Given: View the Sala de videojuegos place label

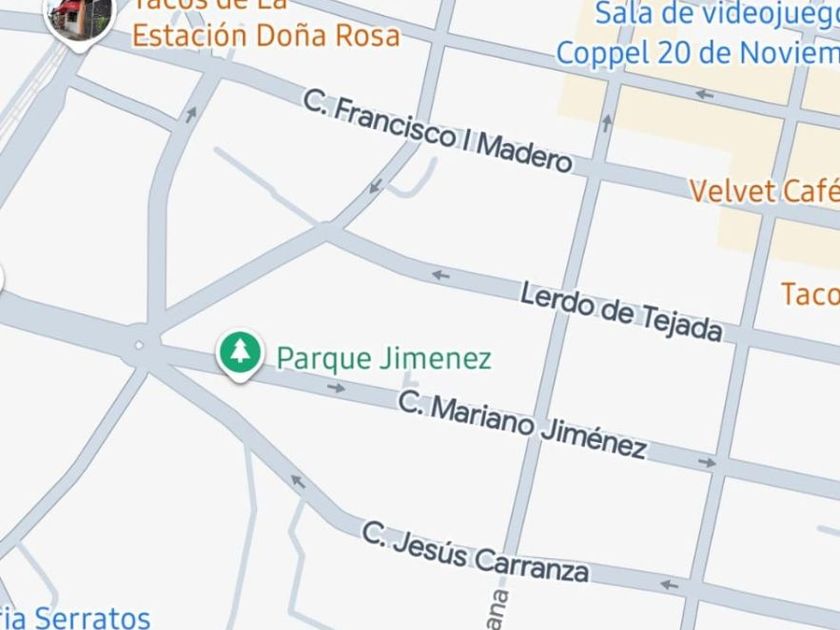Looking at the screenshot, I should (x=716, y=15).
